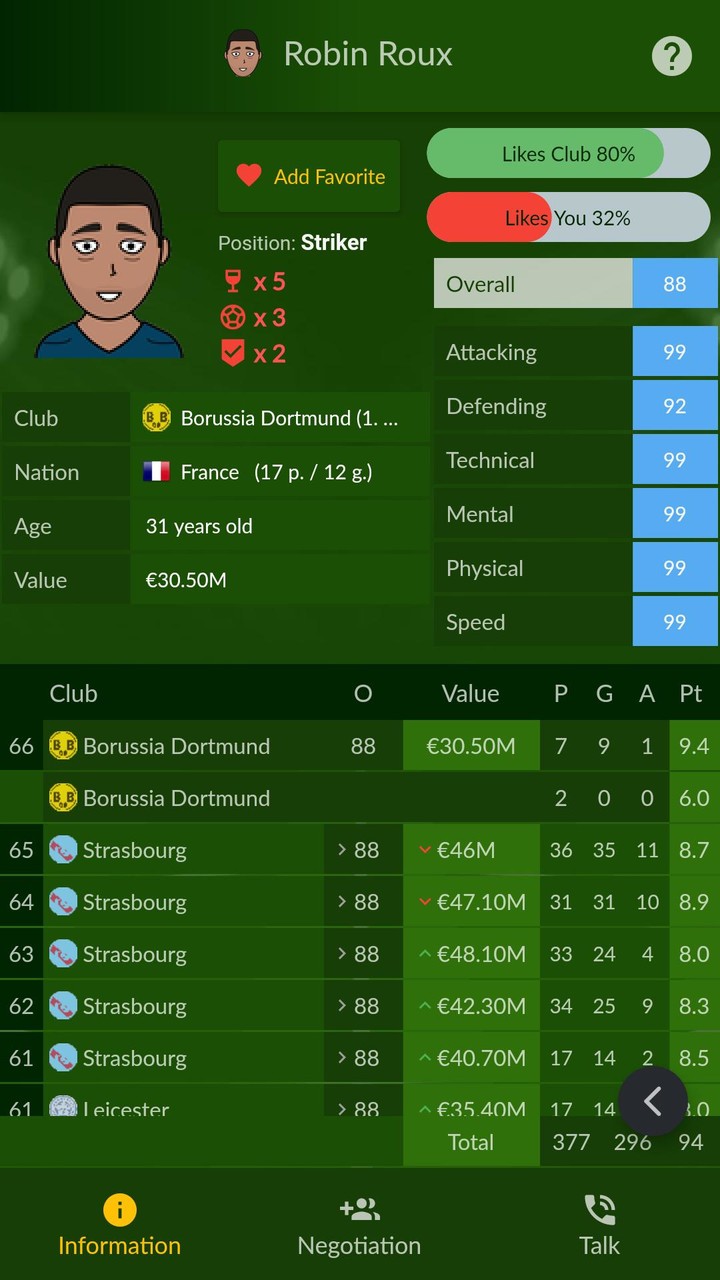Toggle the Likes Club 80% indicator
The width and height of the screenshot is (720, 1280).
point(568,154)
